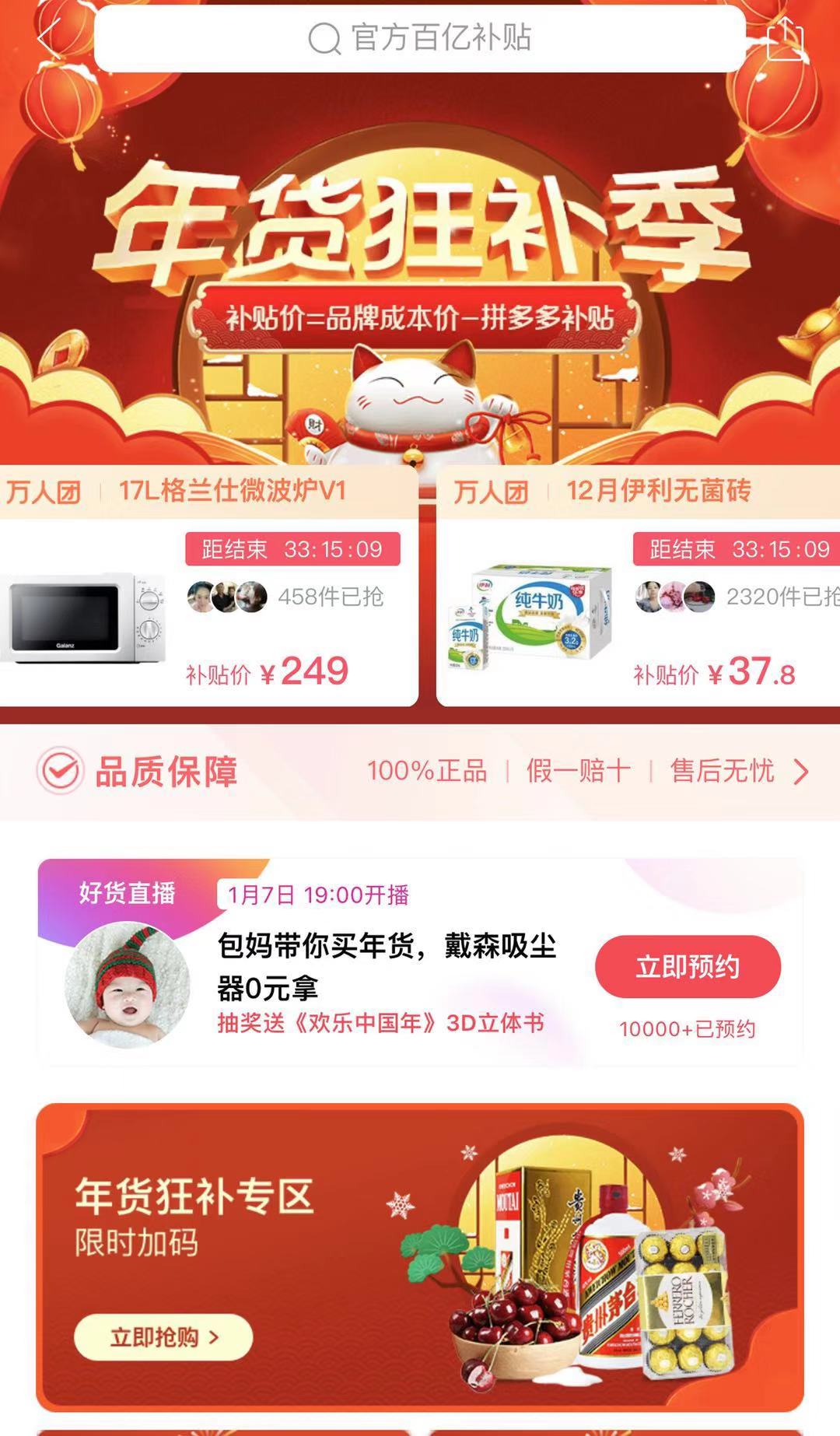Share this page via the top-right icon
Viewport: 840px width, 1436px height.
[x=785, y=37]
